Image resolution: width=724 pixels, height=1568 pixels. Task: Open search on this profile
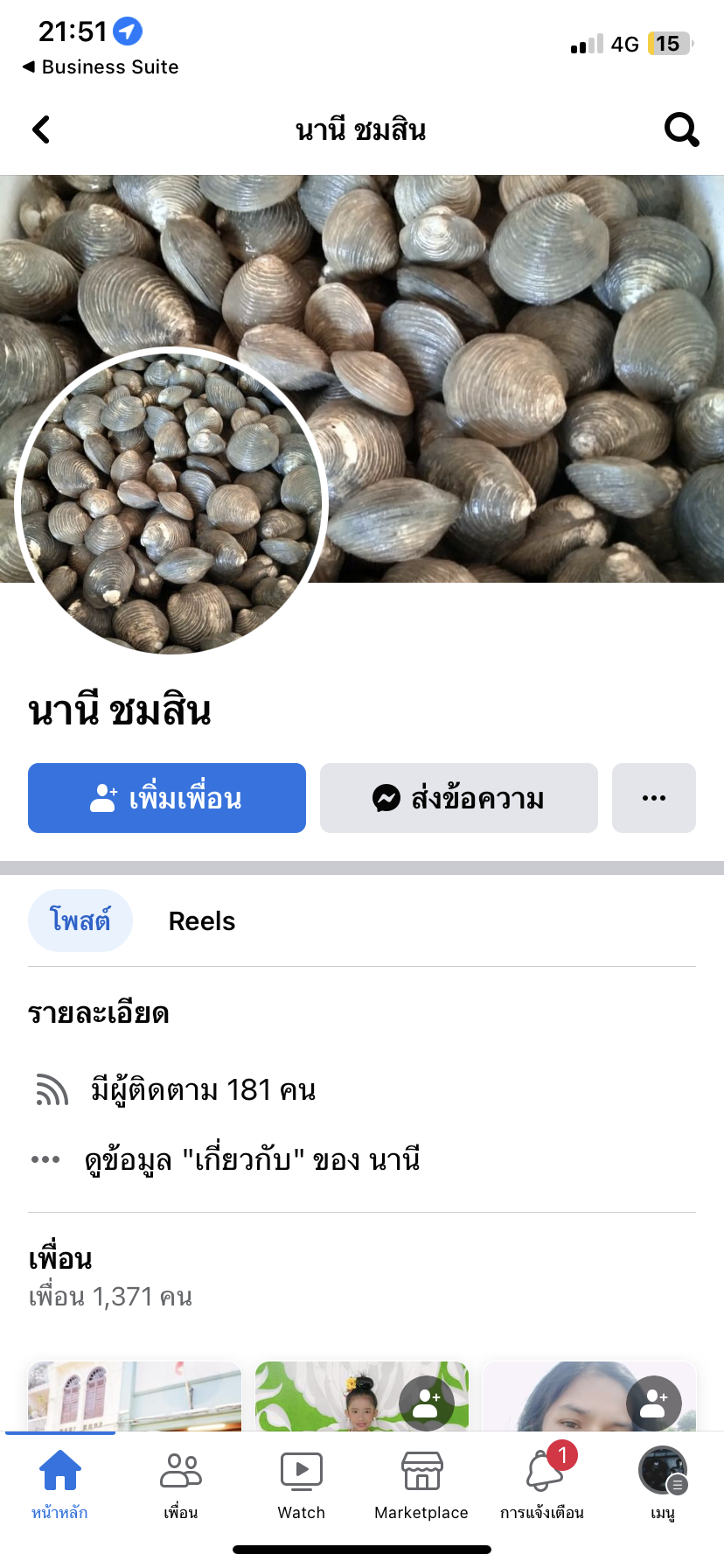pos(681,129)
